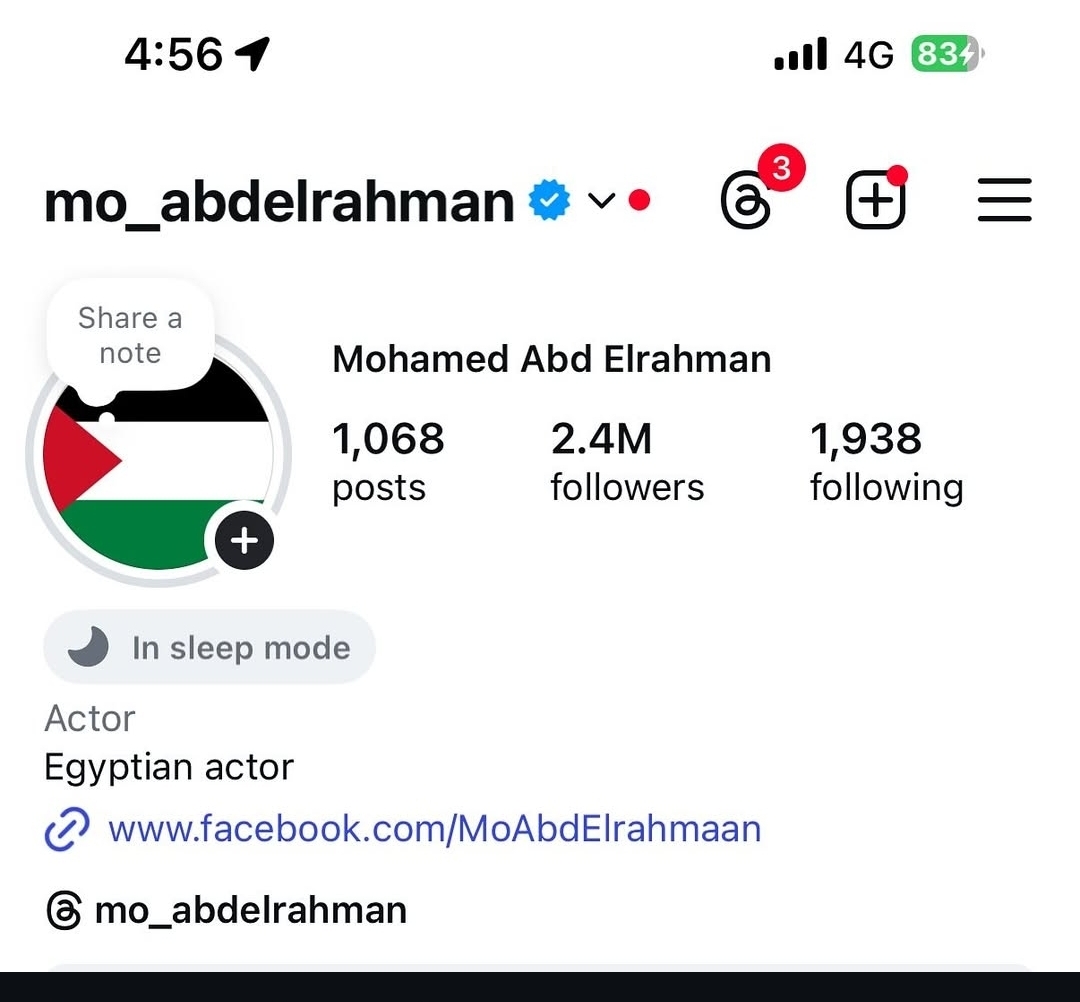
Task: Open the 1,938 following list
Action: pyautogui.click(x=886, y=461)
